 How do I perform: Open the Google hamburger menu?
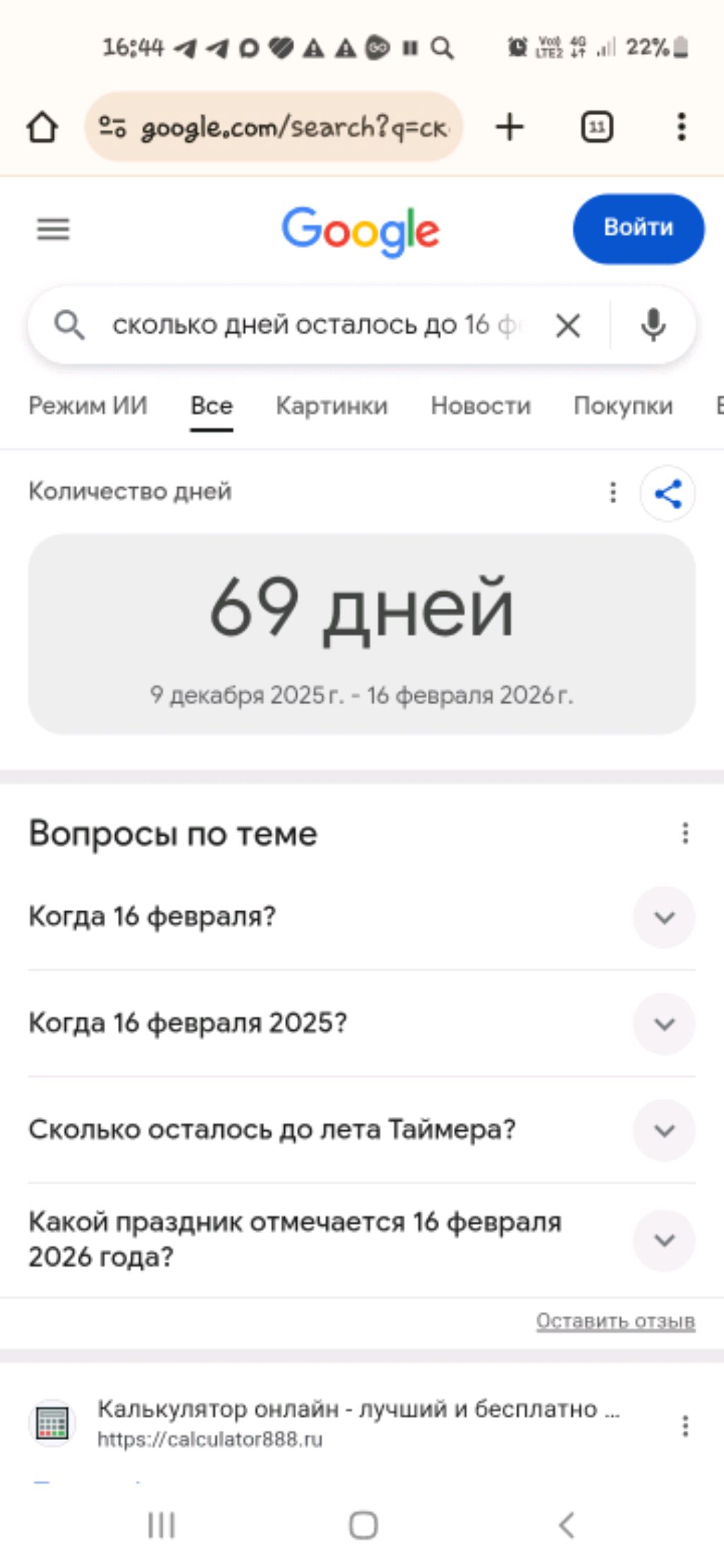53,229
